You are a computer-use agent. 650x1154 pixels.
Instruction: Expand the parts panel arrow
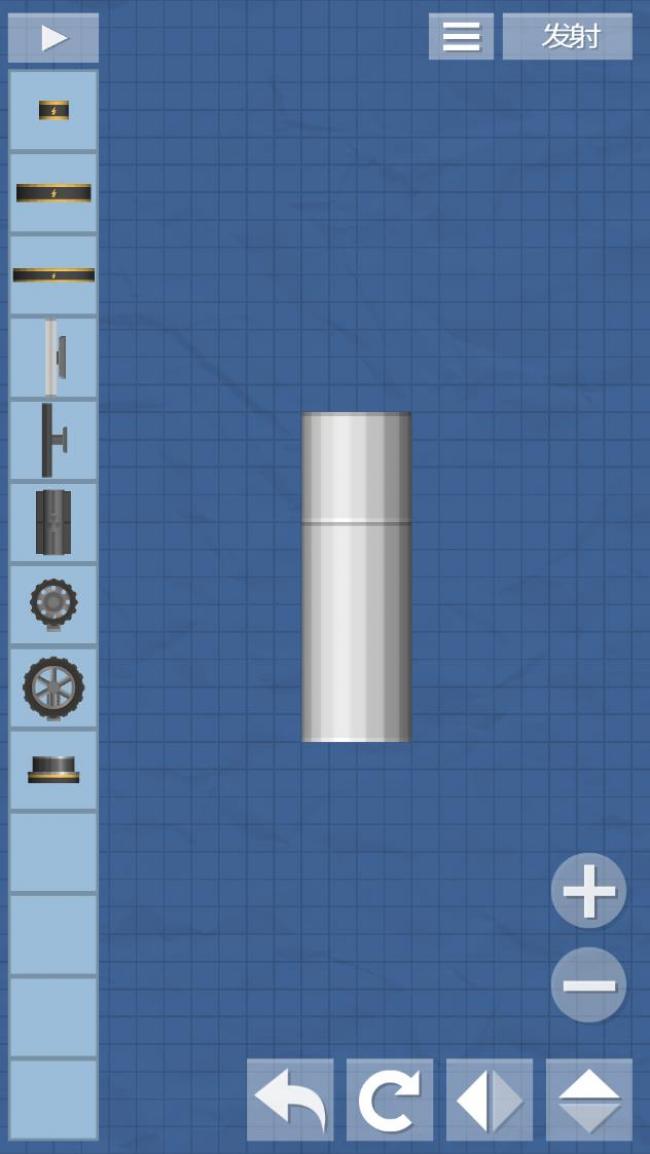click(x=53, y=38)
